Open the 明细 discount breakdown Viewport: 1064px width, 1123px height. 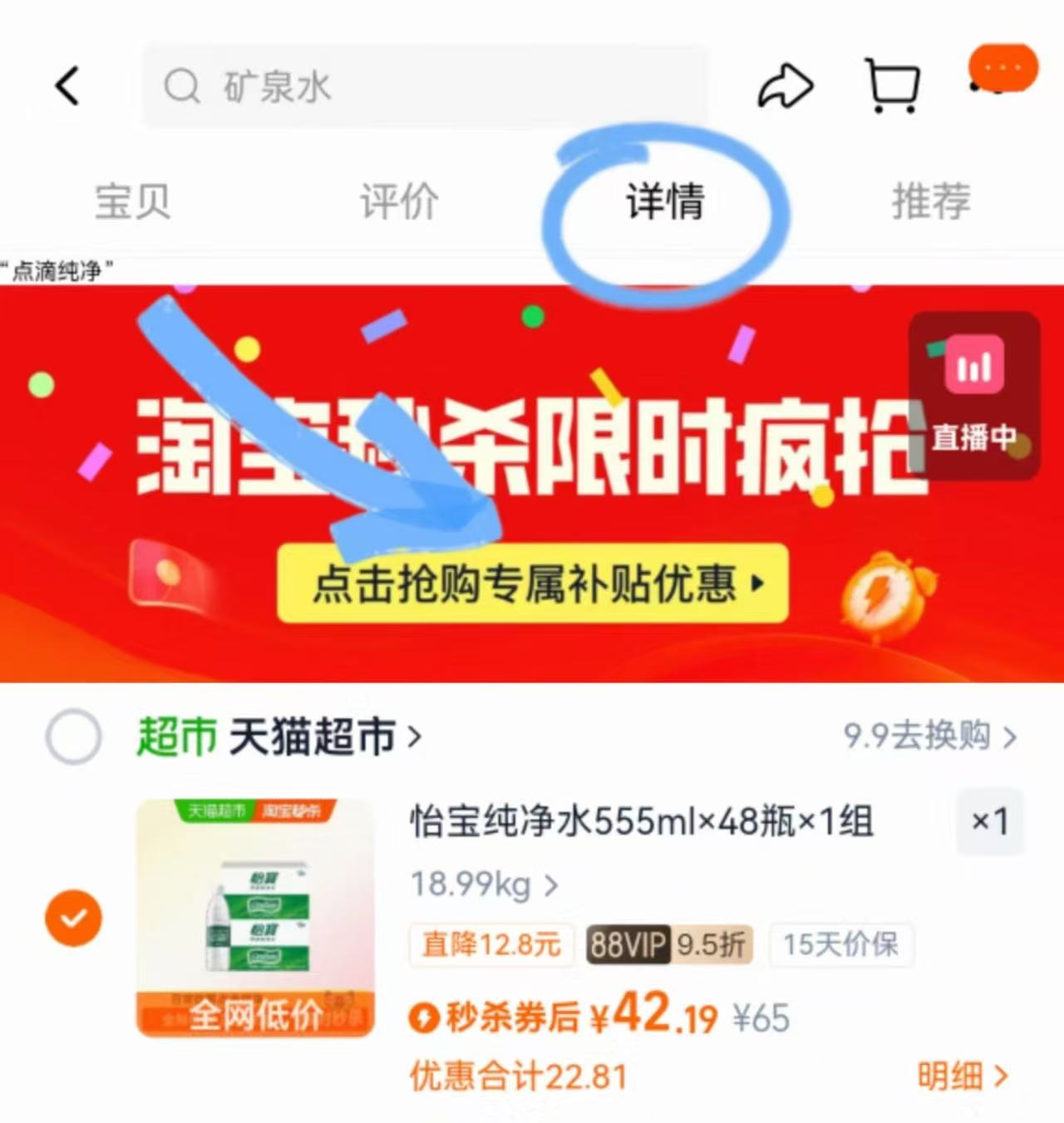[960, 1075]
